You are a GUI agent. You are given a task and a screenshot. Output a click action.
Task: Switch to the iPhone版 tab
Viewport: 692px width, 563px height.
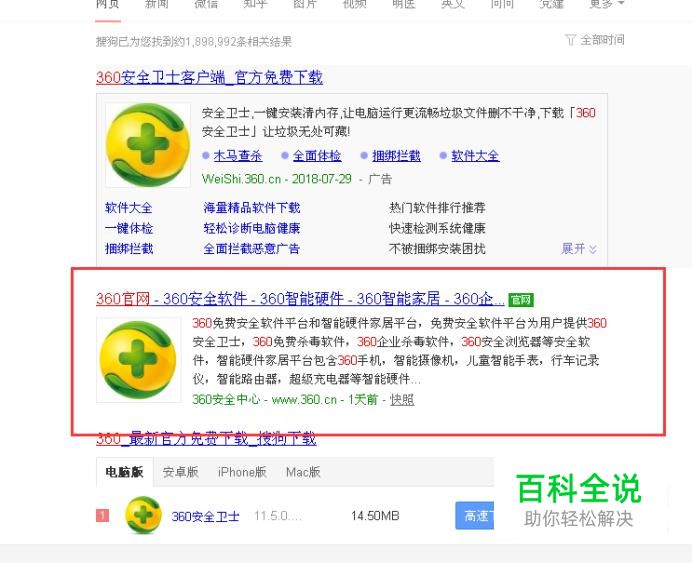(241, 472)
